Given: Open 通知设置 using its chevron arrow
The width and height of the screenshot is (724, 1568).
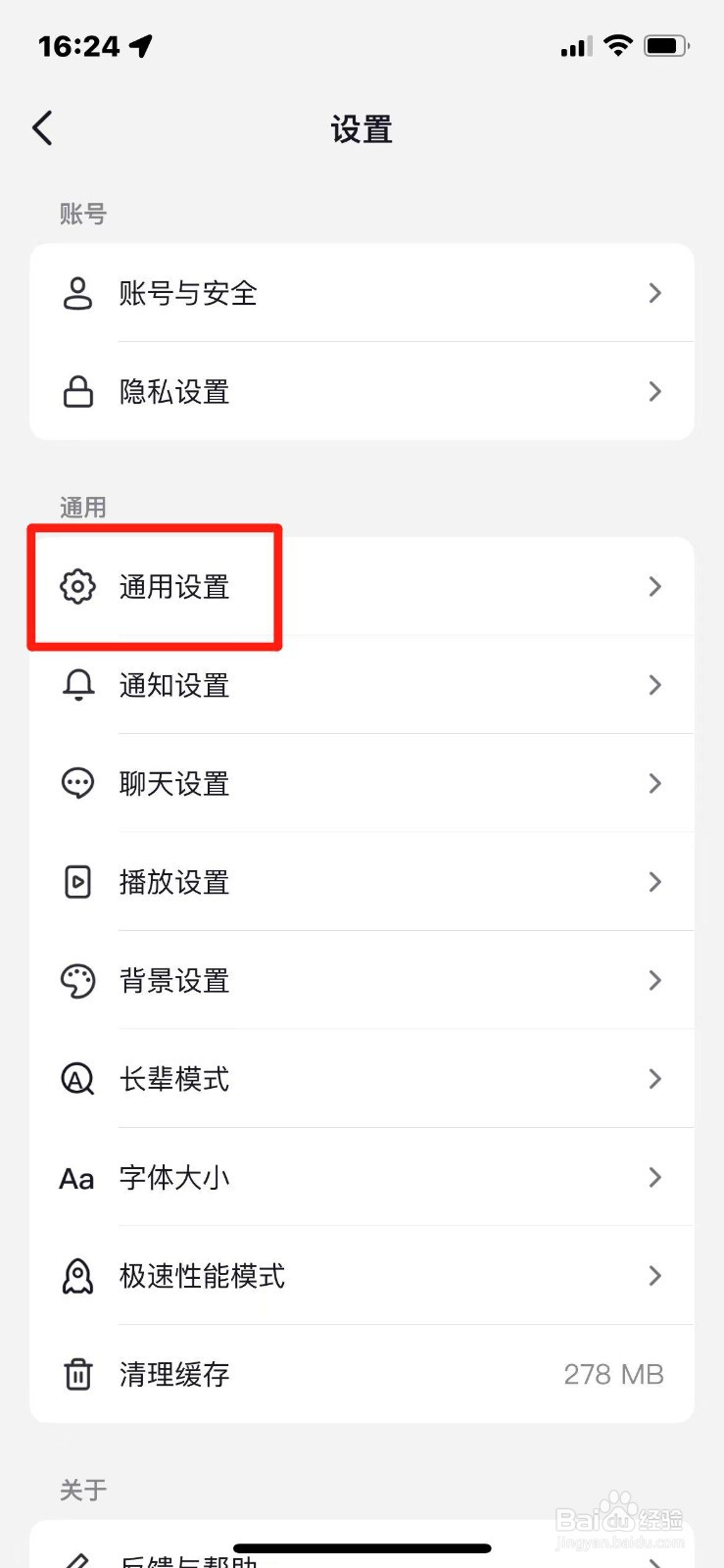Looking at the screenshot, I should (654, 685).
